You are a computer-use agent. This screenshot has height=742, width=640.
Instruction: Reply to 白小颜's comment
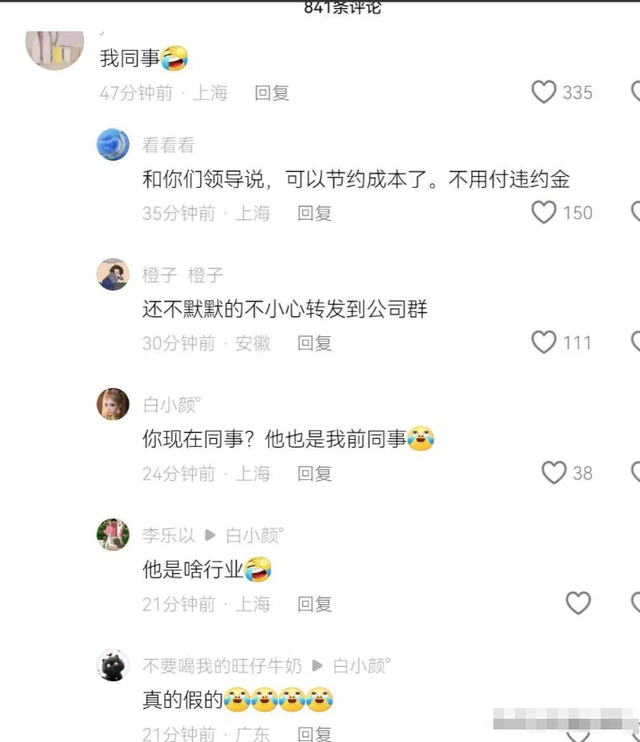pos(314,473)
